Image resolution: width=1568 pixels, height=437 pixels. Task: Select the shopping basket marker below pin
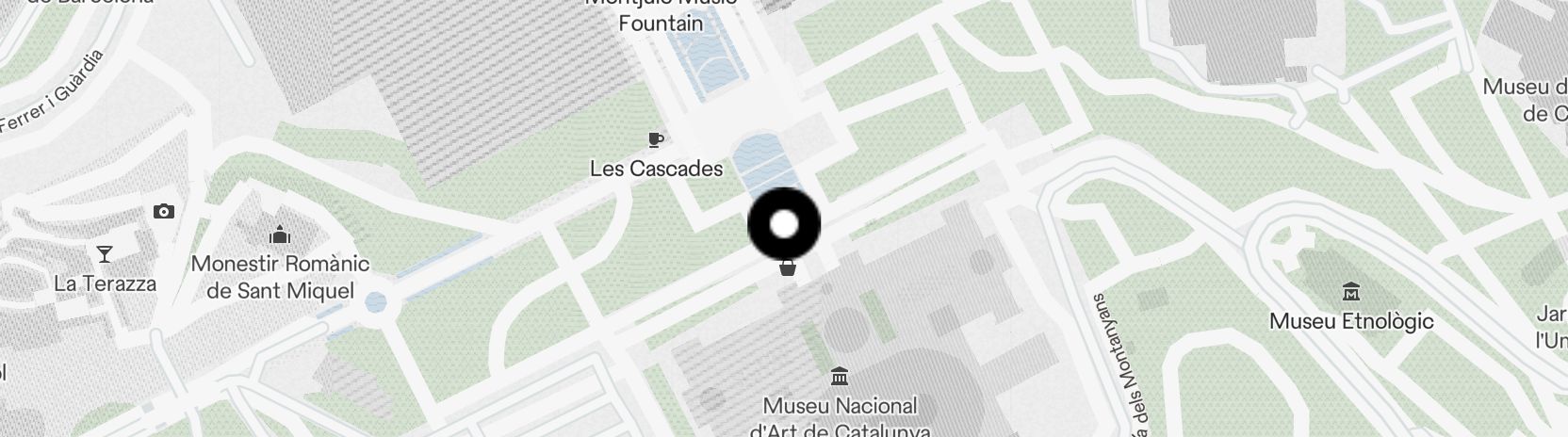tap(788, 269)
